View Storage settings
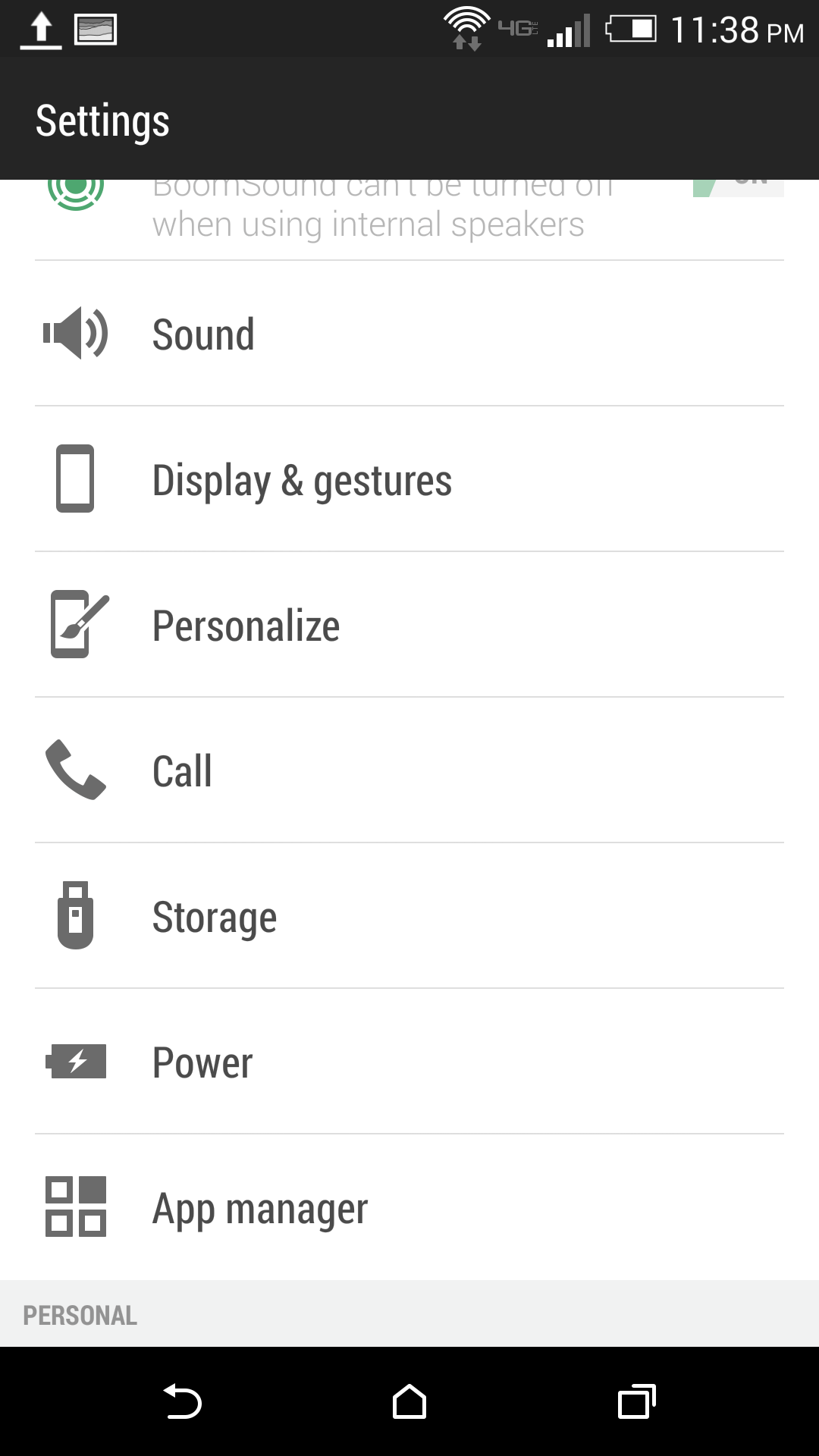This screenshot has width=819, height=1456. click(x=409, y=916)
